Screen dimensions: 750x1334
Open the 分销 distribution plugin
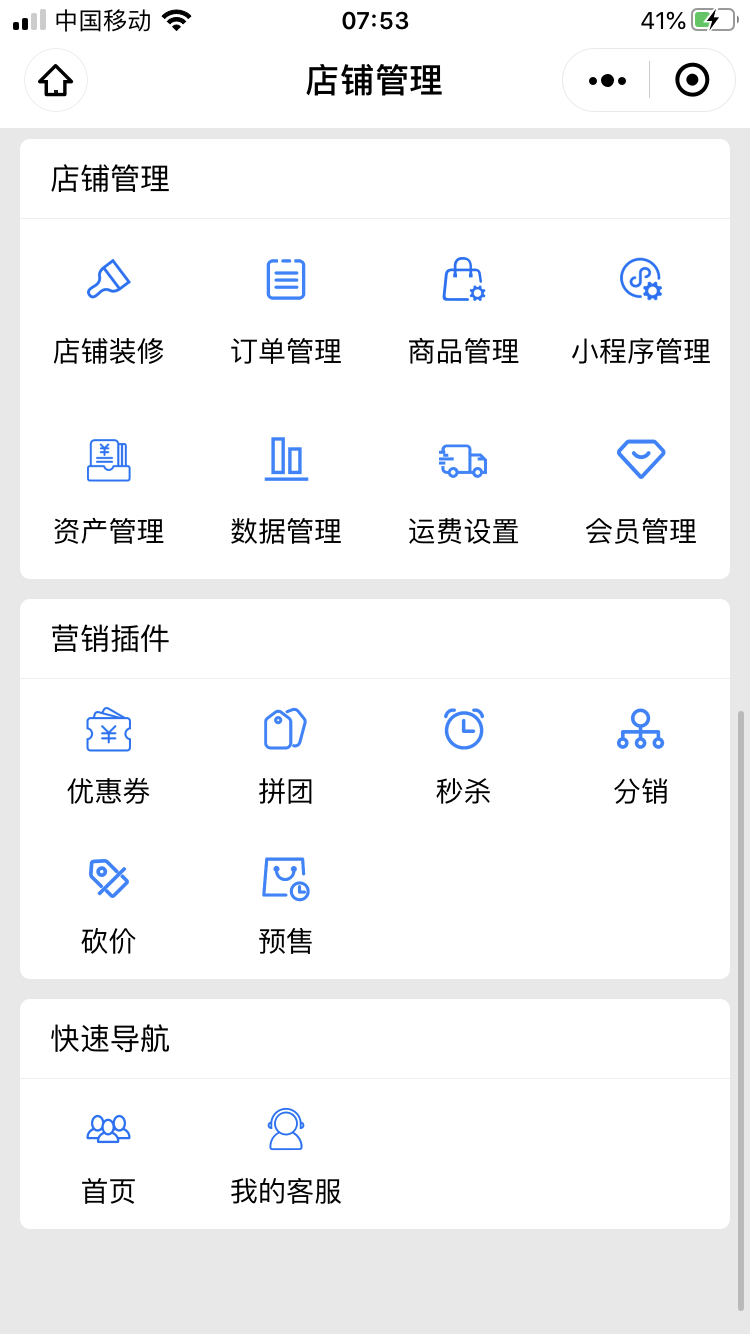click(641, 755)
